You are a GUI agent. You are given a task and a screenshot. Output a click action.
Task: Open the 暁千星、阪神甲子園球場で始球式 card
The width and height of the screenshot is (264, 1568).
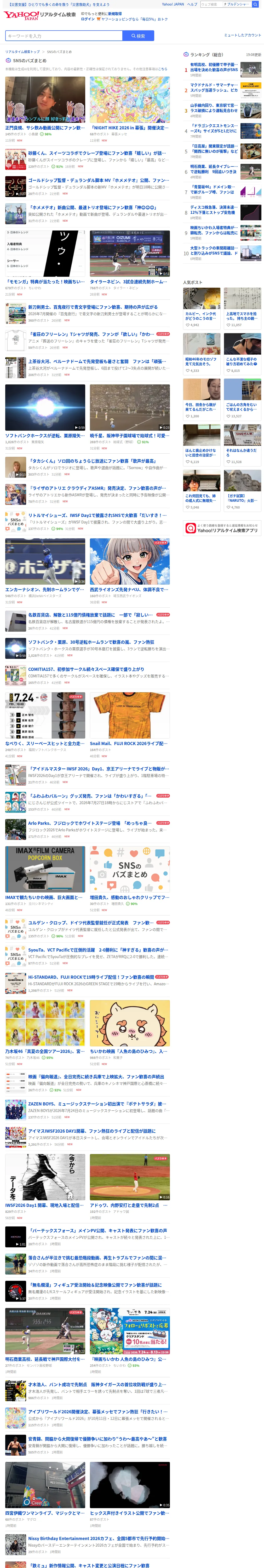coord(130,417)
